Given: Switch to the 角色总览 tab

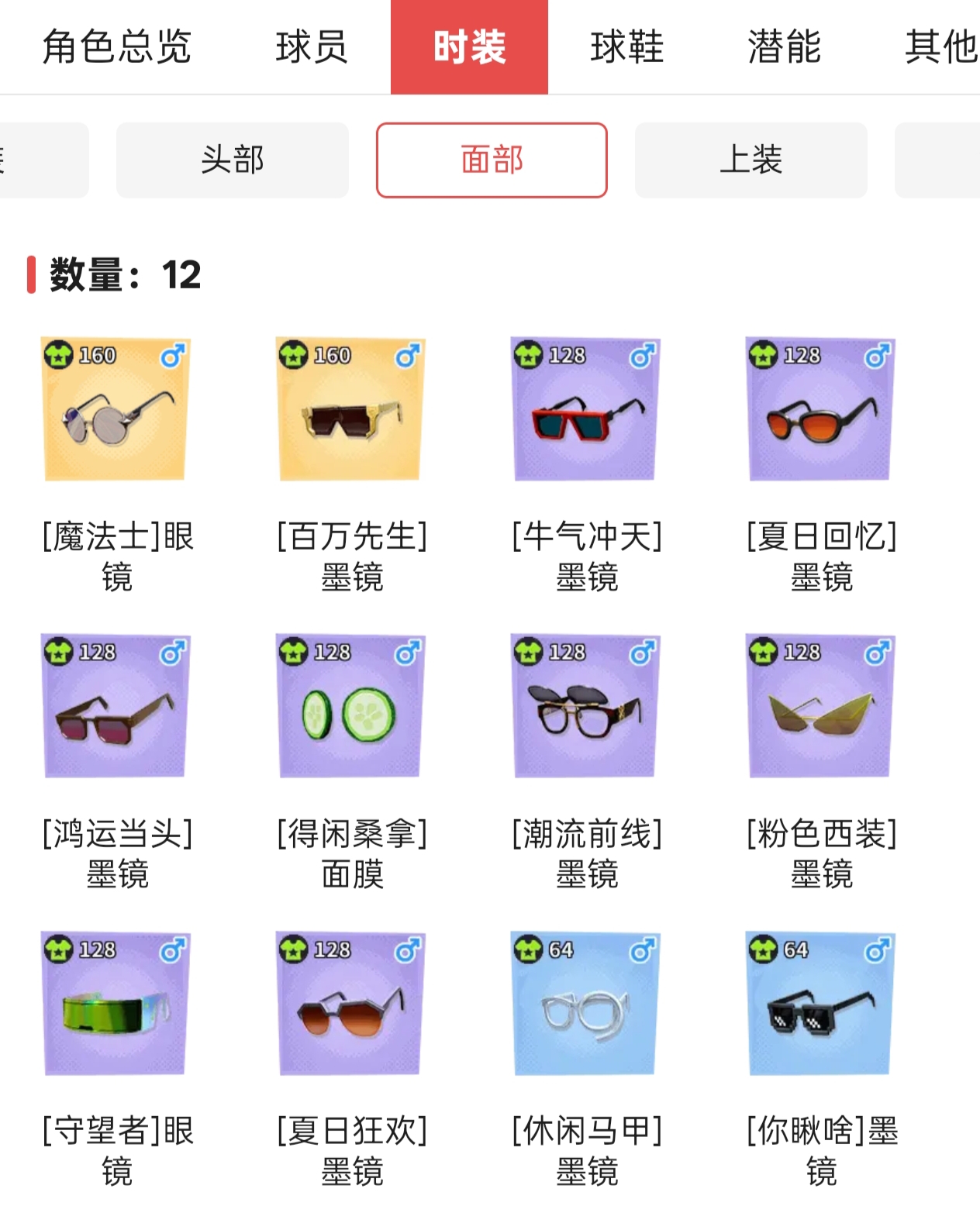Looking at the screenshot, I should (116, 47).
